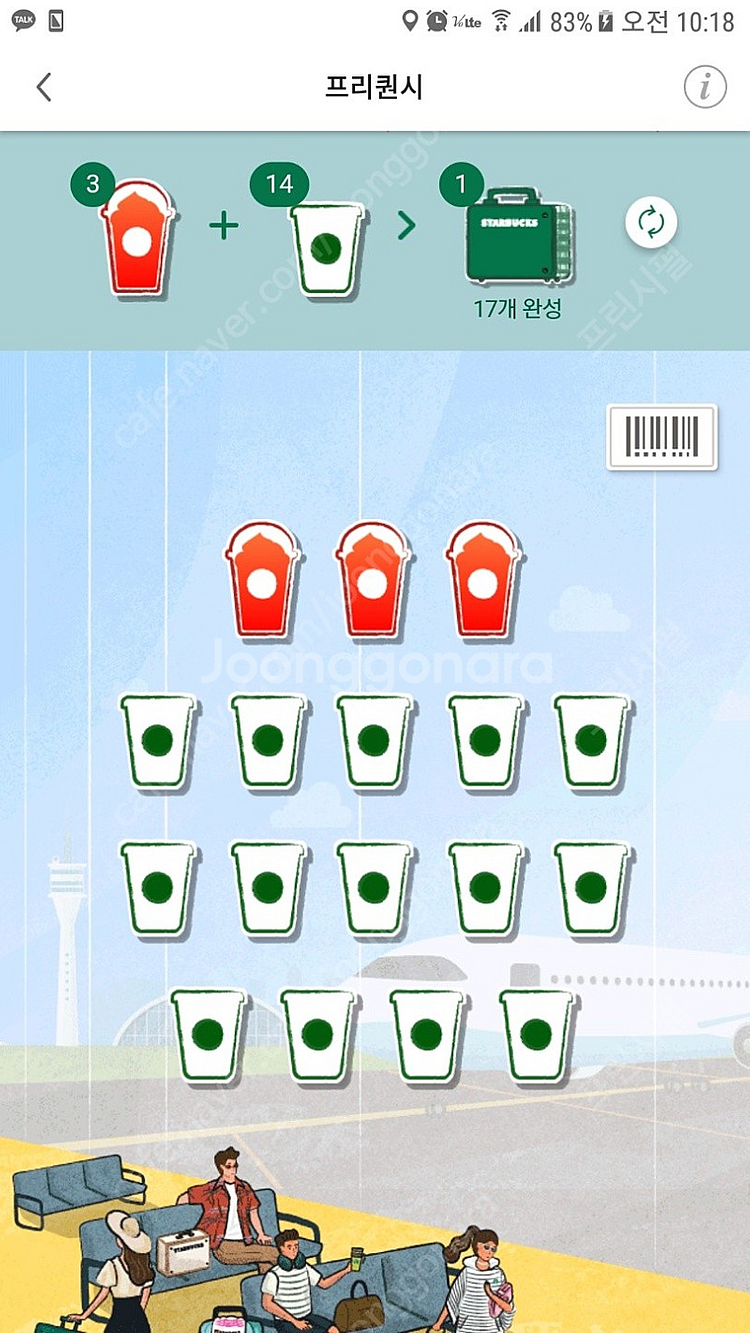Go back from the 프리퀀시 screen
Image resolution: width=750 pixels, height=1333 pixels.
(x=43, y=87)
